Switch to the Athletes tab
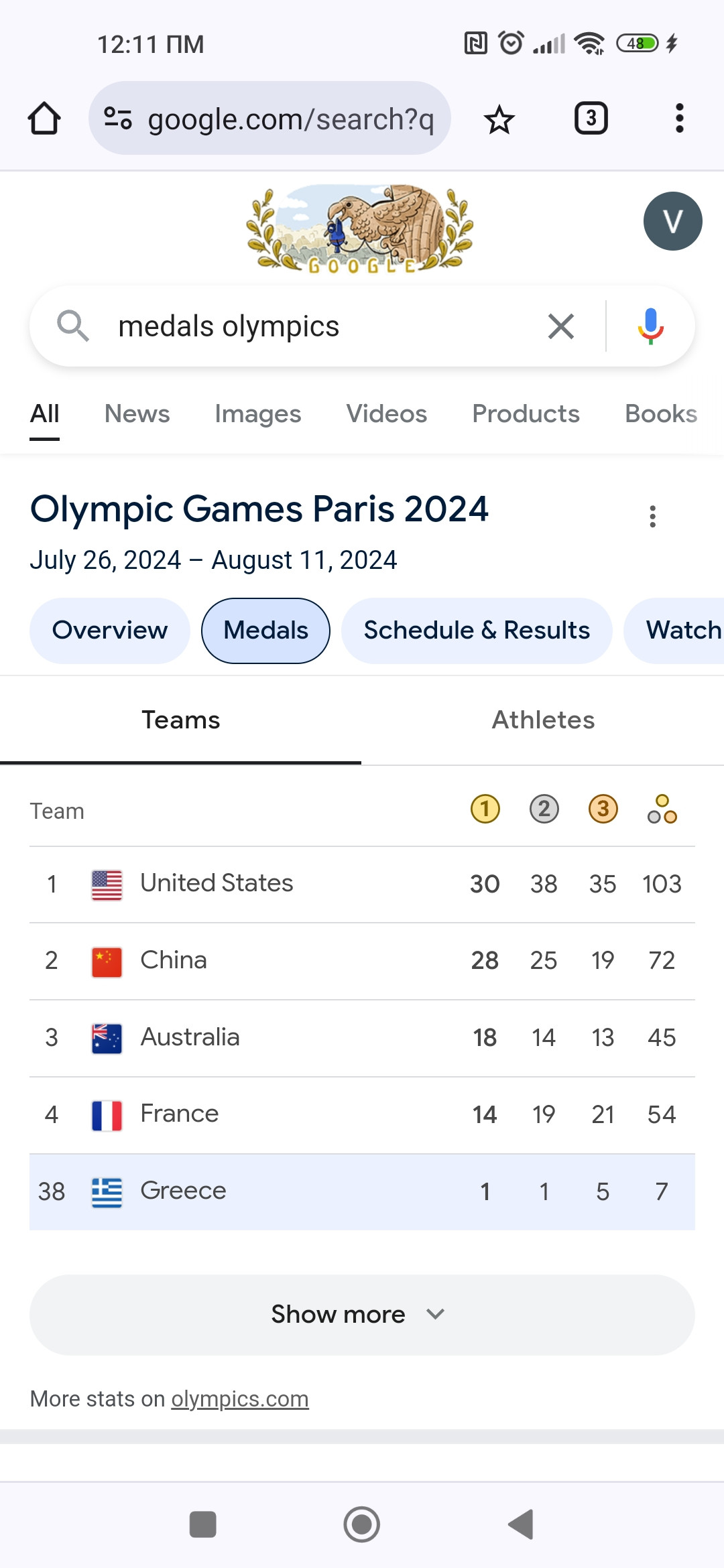Viewport: 724px width, 1568px height. pos(543,720)
